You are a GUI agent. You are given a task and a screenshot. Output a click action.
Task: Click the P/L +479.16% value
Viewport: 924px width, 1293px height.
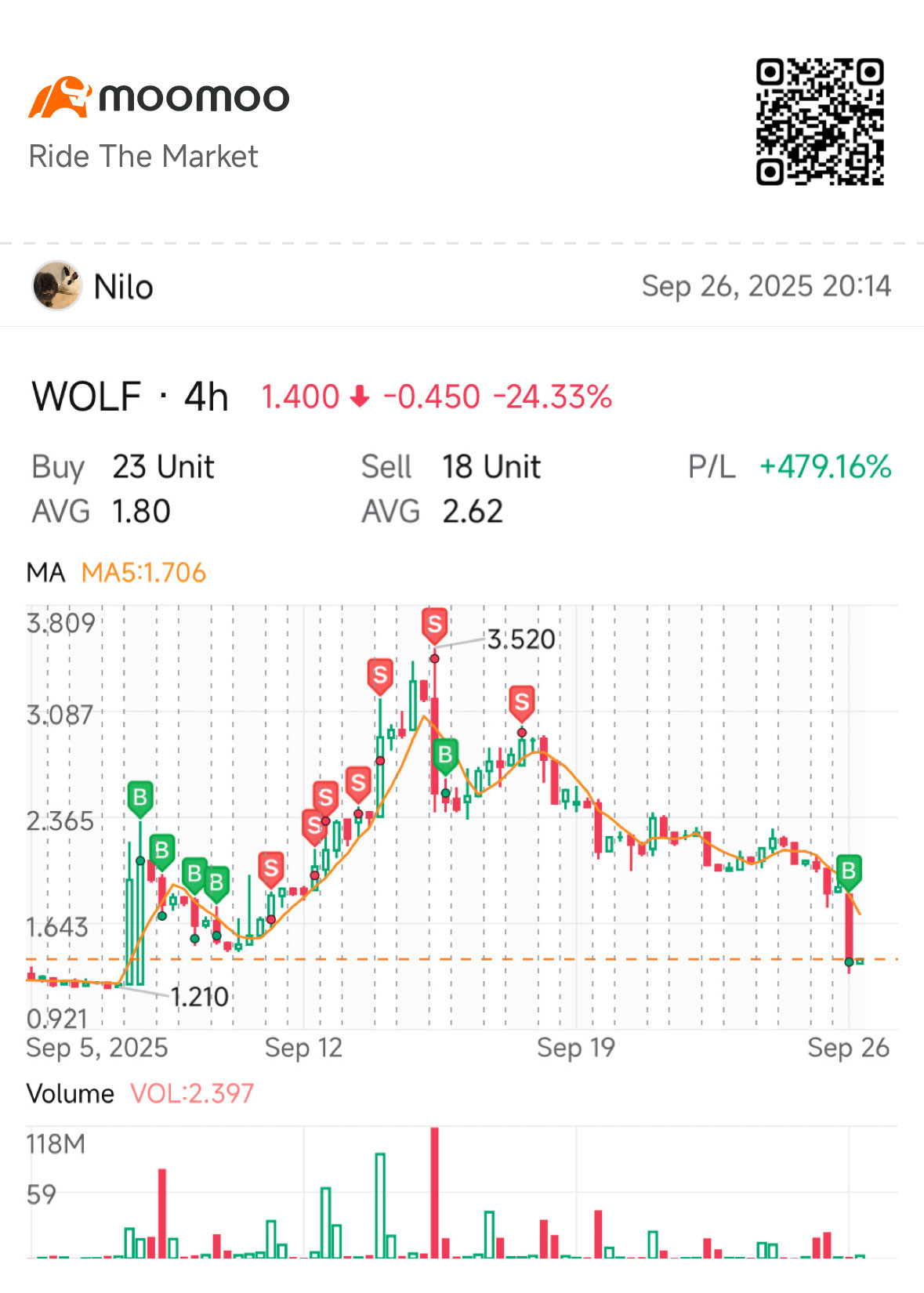point(824,465)
